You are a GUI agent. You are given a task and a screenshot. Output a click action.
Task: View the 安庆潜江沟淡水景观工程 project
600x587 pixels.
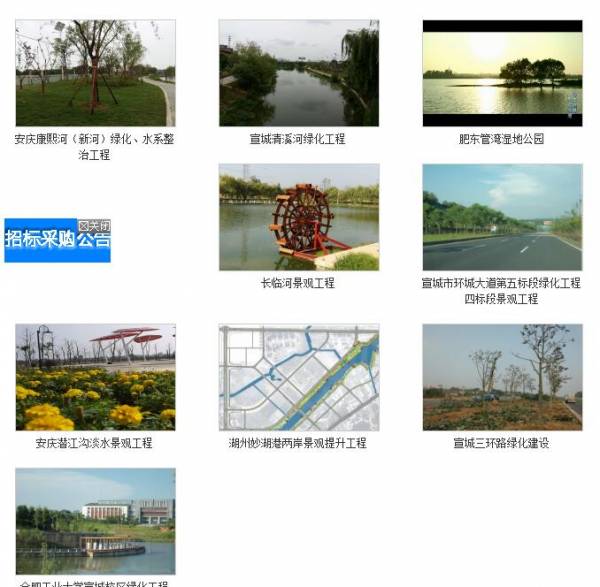(95, 377)
